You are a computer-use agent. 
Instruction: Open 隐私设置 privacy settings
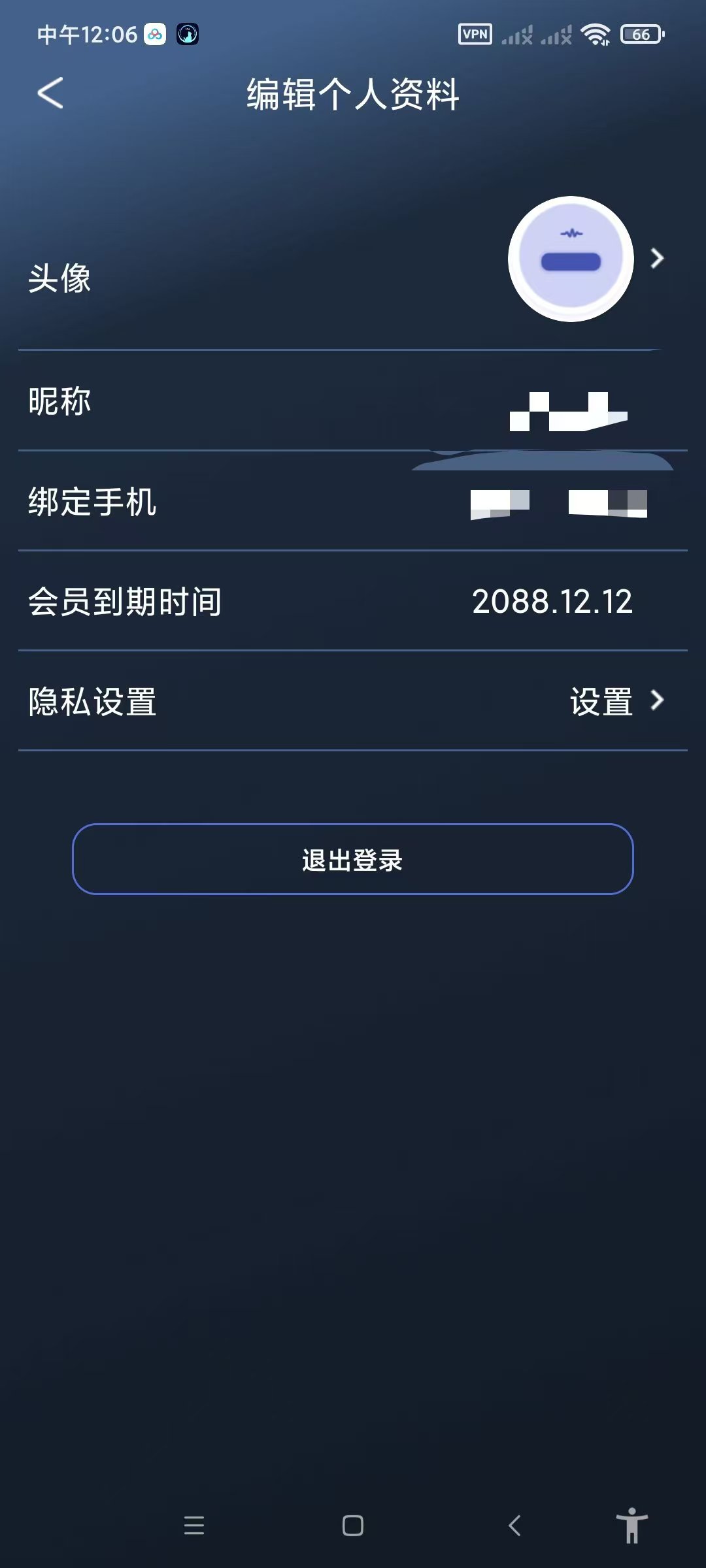pyautogui.click(x=353, y=701)
